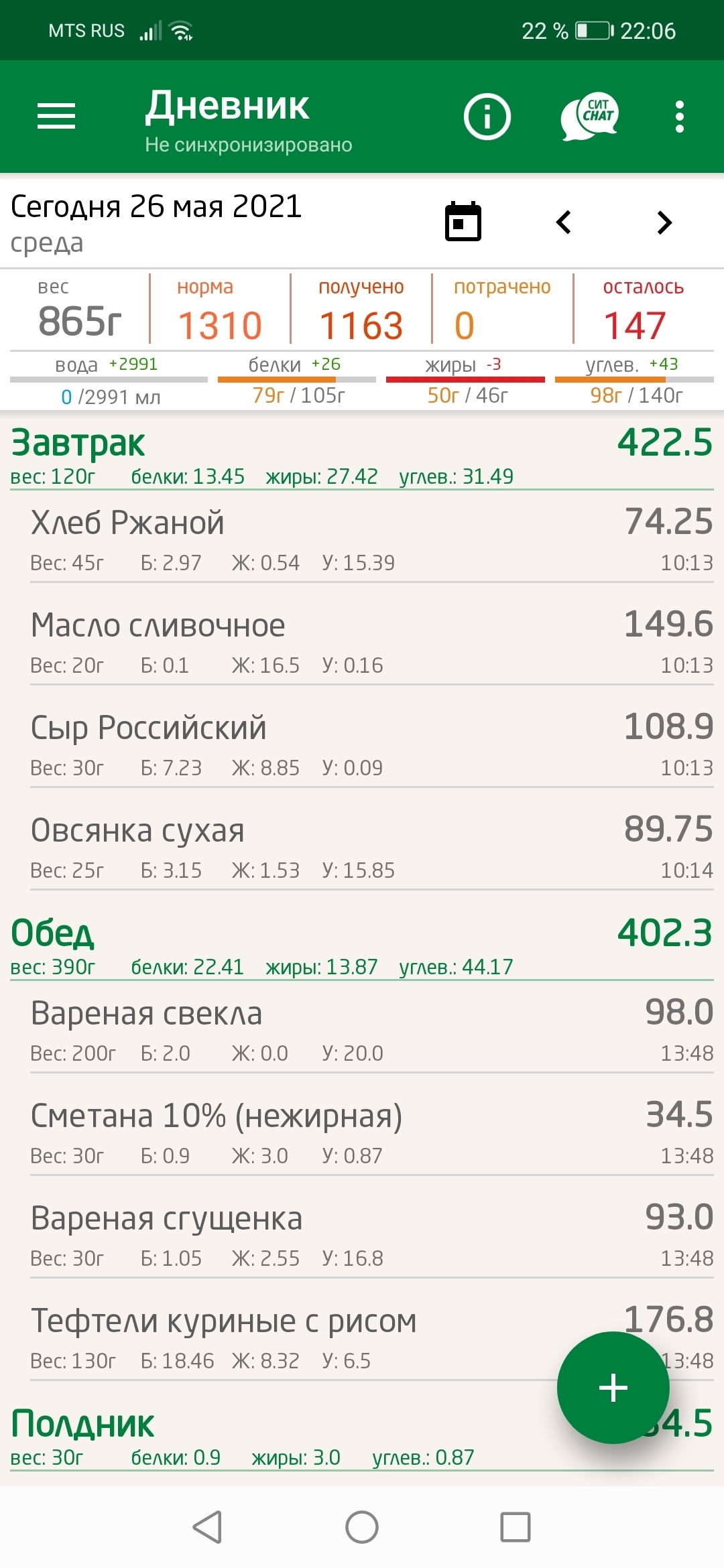Screen dimensions: 724x1568
Task: Add a new entry with plus button
Action: point(613,1387)
